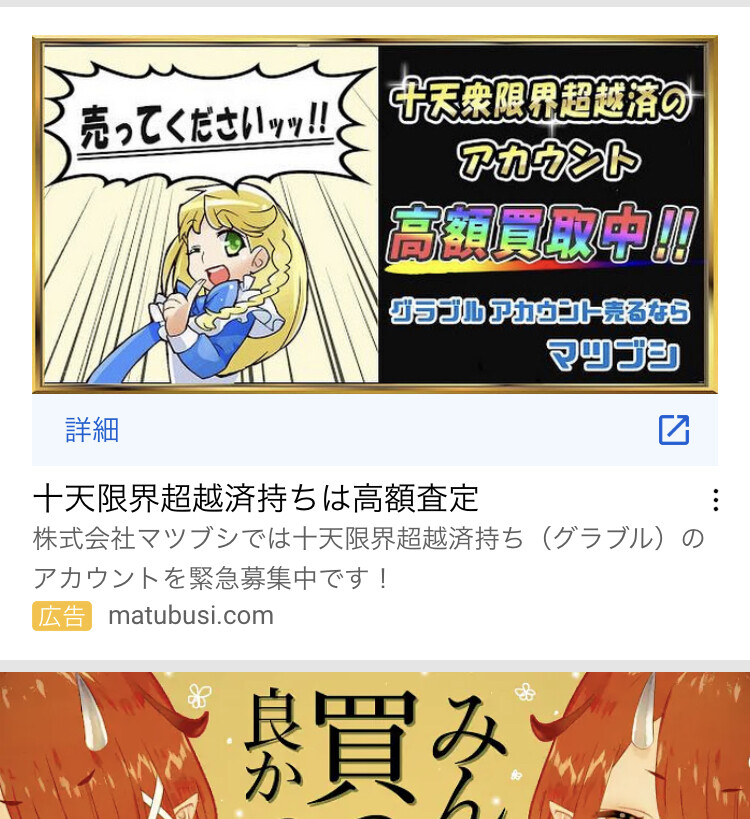750x819 pixels.
Task: Visit the matubusi.com link
Action: coord(190,615)
